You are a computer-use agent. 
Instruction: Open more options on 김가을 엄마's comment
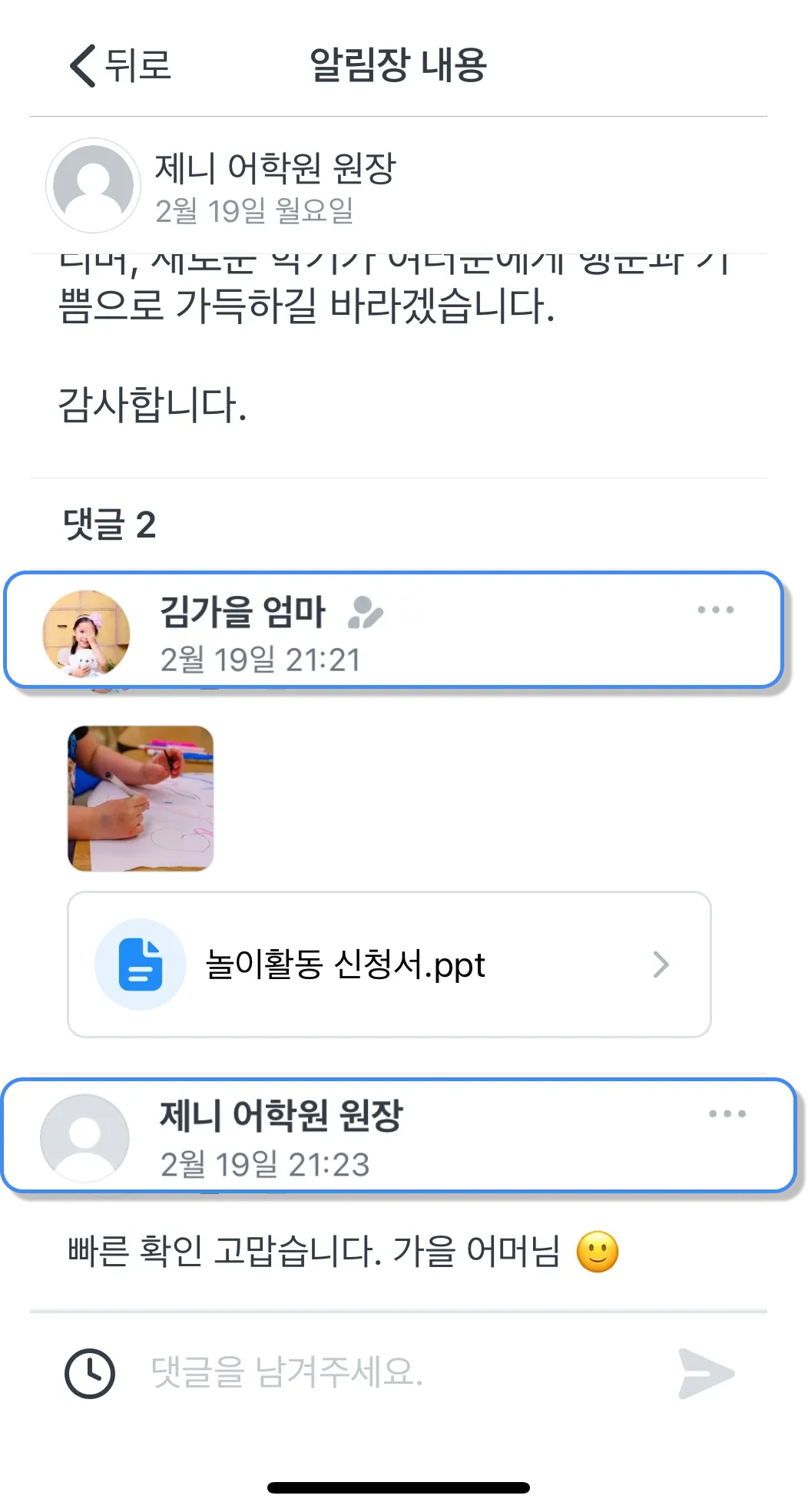pos(715,610)
